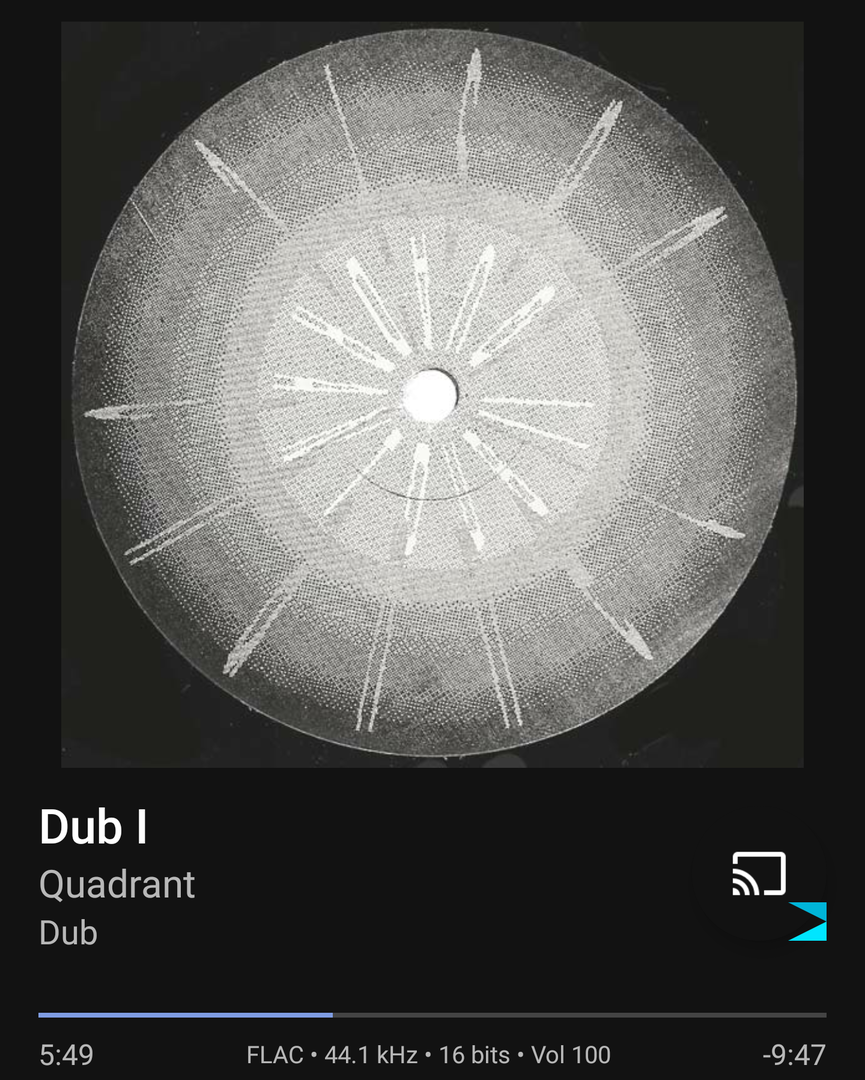
Task: Seek using the playback progress bar
Action: tap(432, 1014)
